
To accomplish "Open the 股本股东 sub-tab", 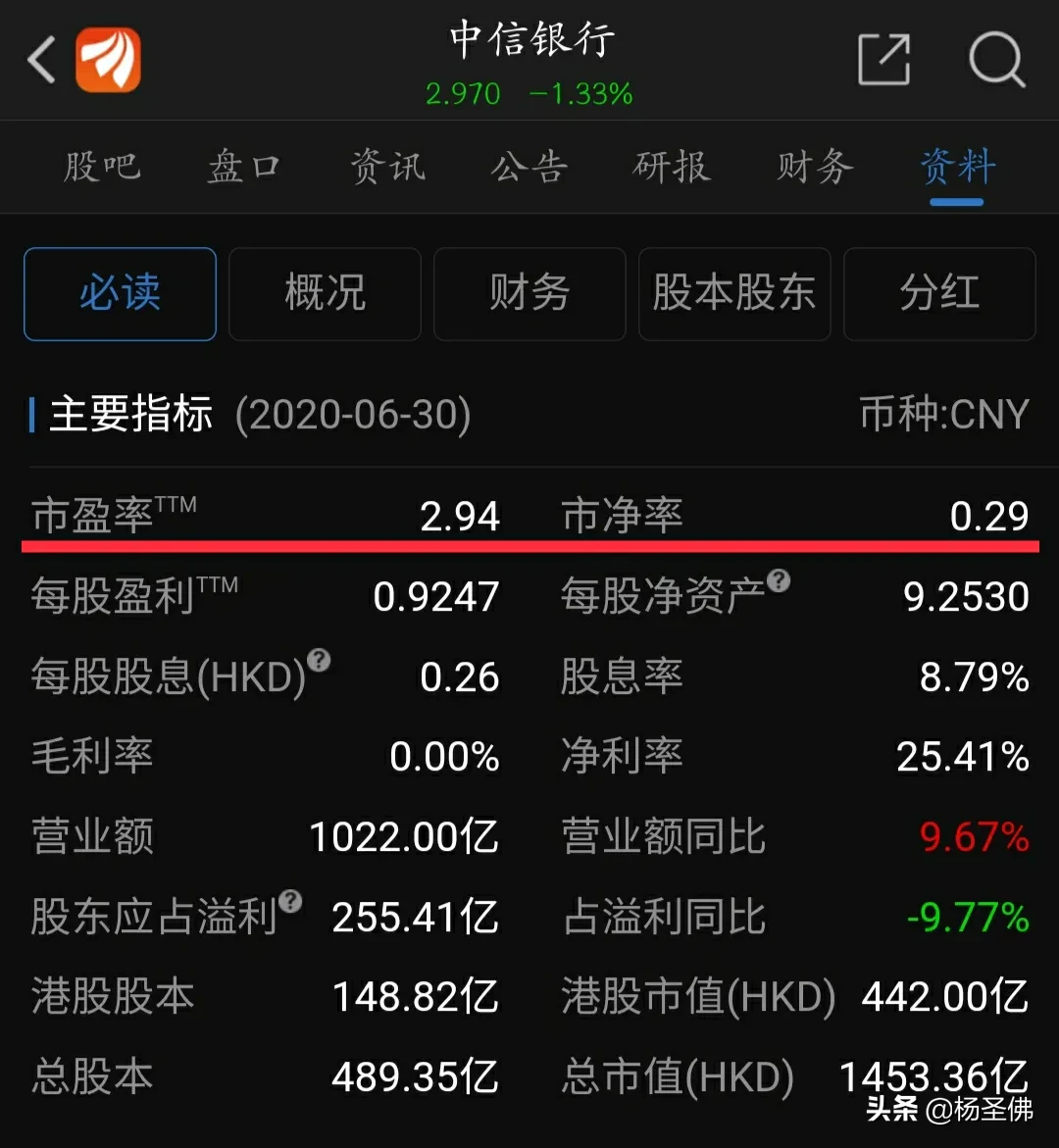I will (734, 293).
